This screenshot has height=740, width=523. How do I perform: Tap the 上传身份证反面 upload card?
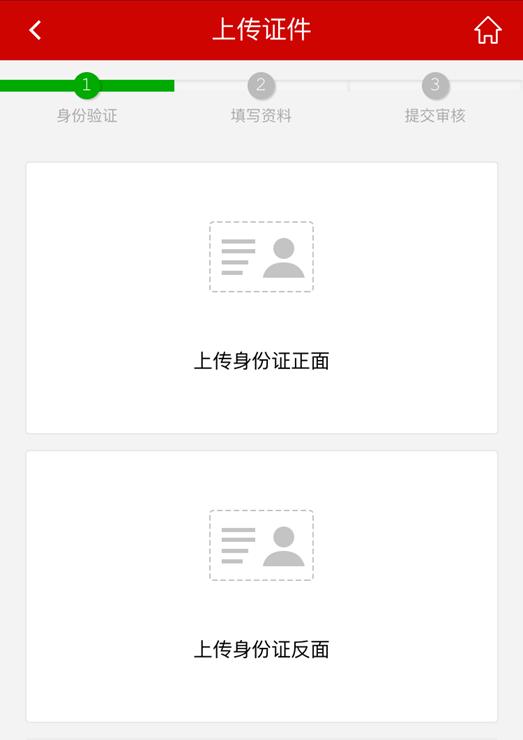point(262,586)
